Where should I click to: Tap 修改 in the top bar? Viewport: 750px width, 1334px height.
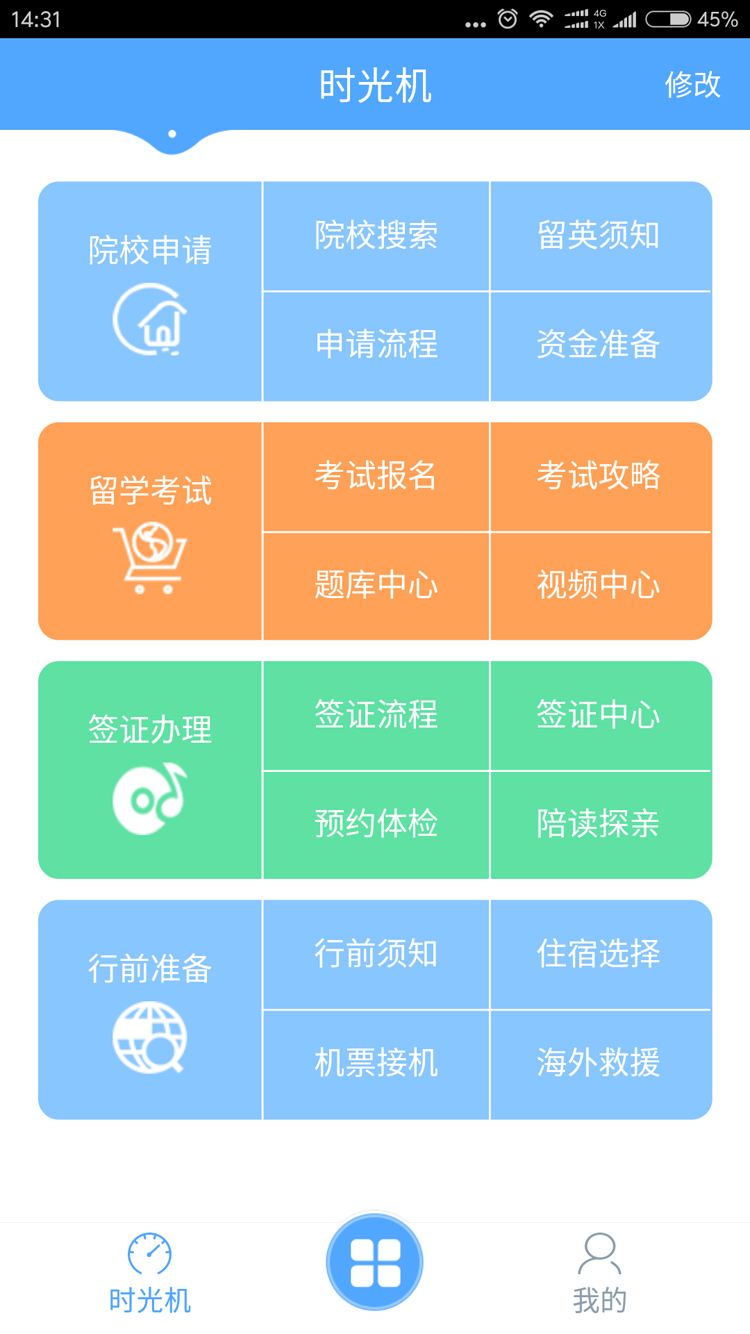tap(692, 85)
